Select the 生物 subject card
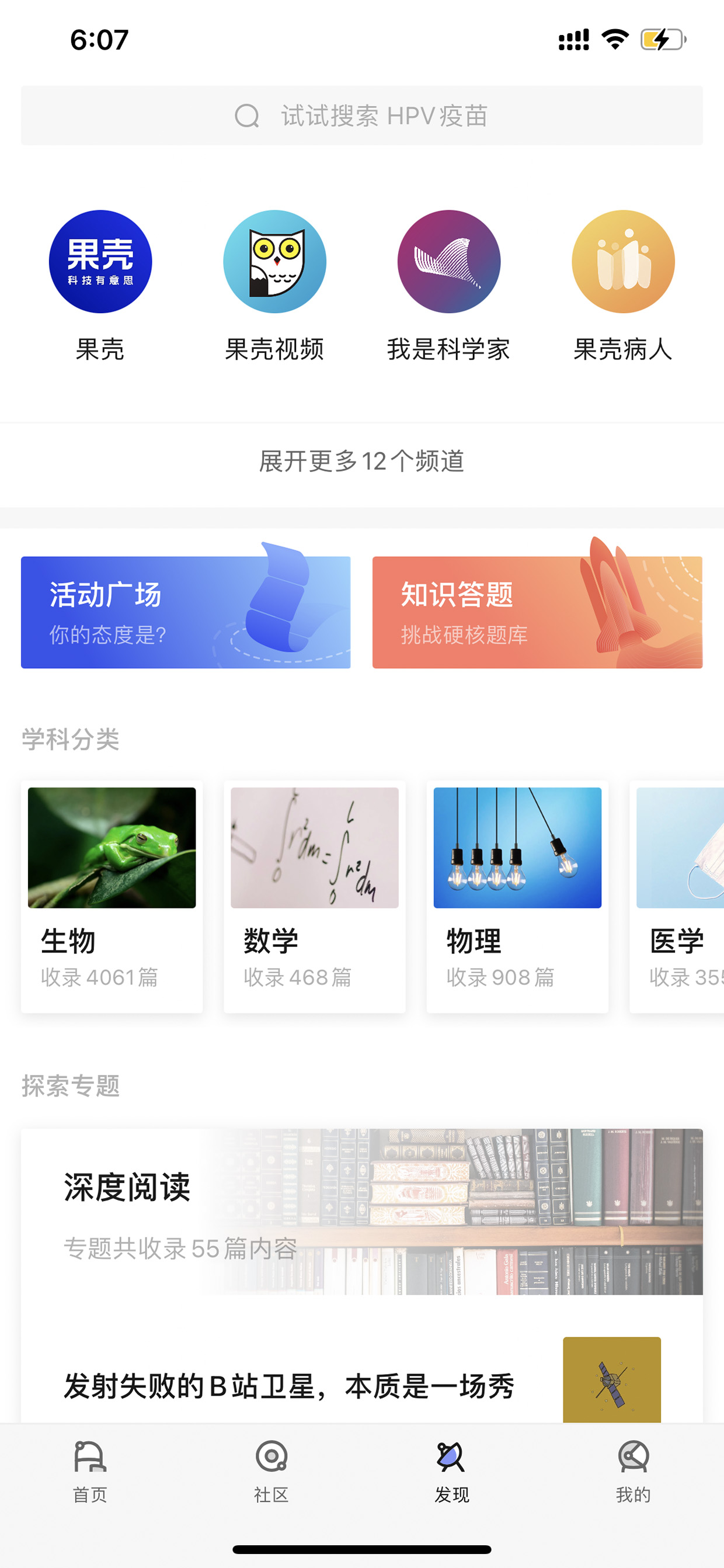The height and width of the screenshot is (1568, 724). pyautogui.click(x=112, y=897)
